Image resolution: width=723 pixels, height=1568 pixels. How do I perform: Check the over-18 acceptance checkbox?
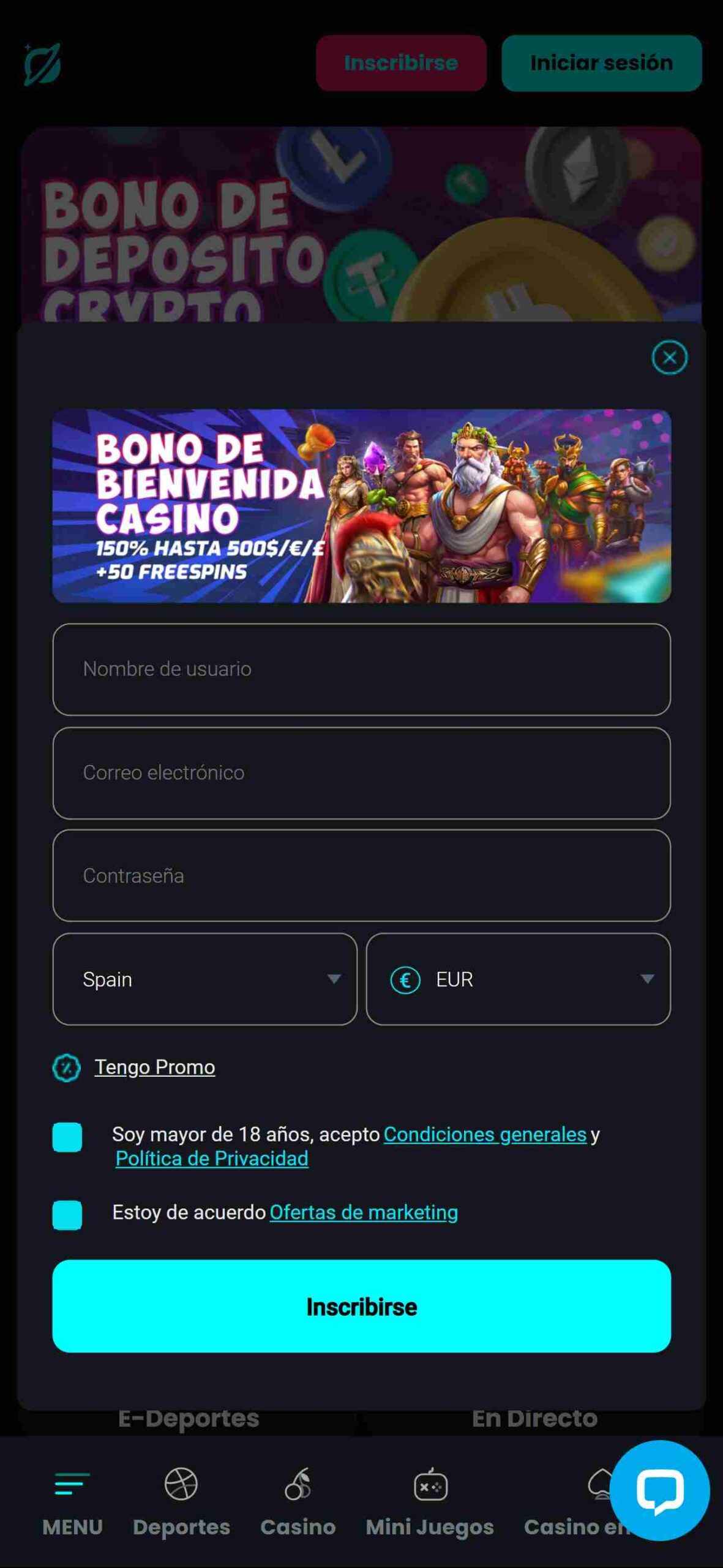67,1137
